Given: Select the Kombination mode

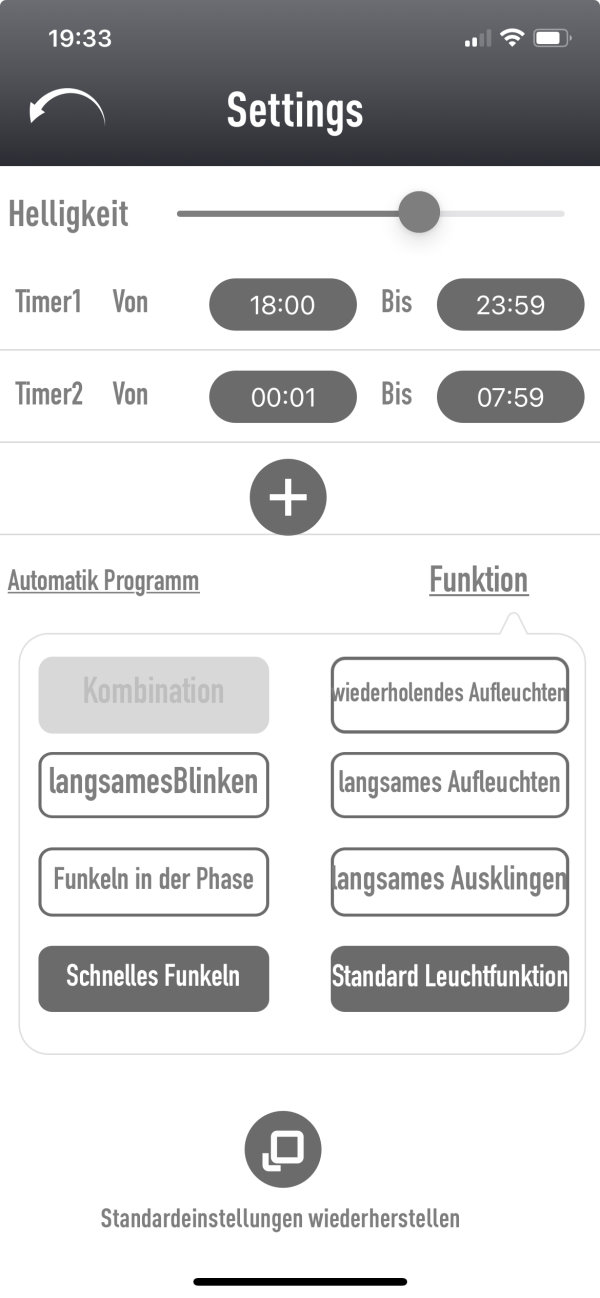Looking at the screenshot, I should (x=154, y=693).
